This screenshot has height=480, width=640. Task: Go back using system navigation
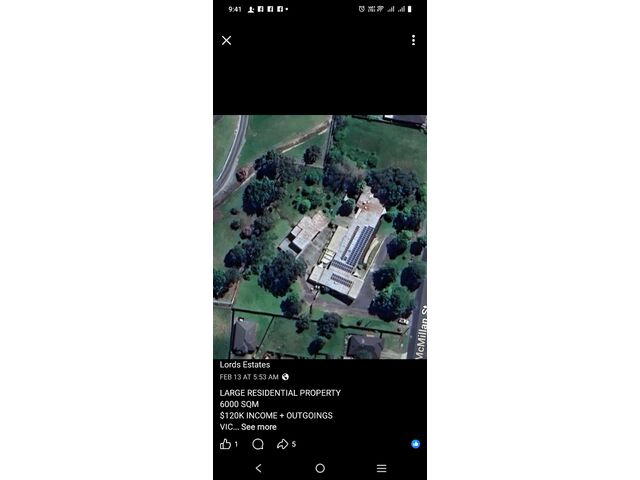(259, 468)
